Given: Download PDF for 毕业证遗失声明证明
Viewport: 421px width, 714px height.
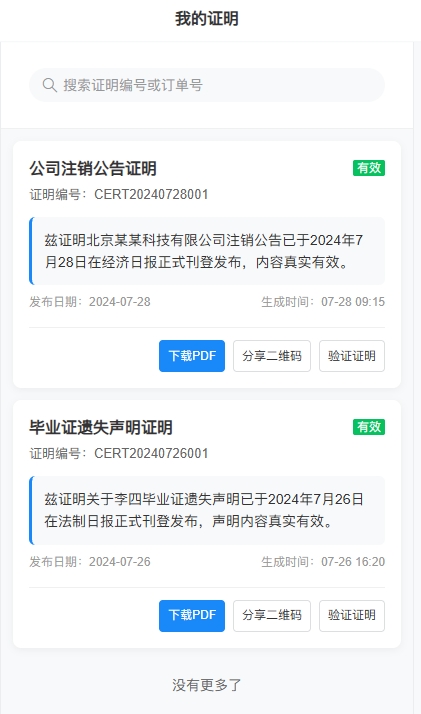Looking at the screenshot, I should click(x=192, y=616).
